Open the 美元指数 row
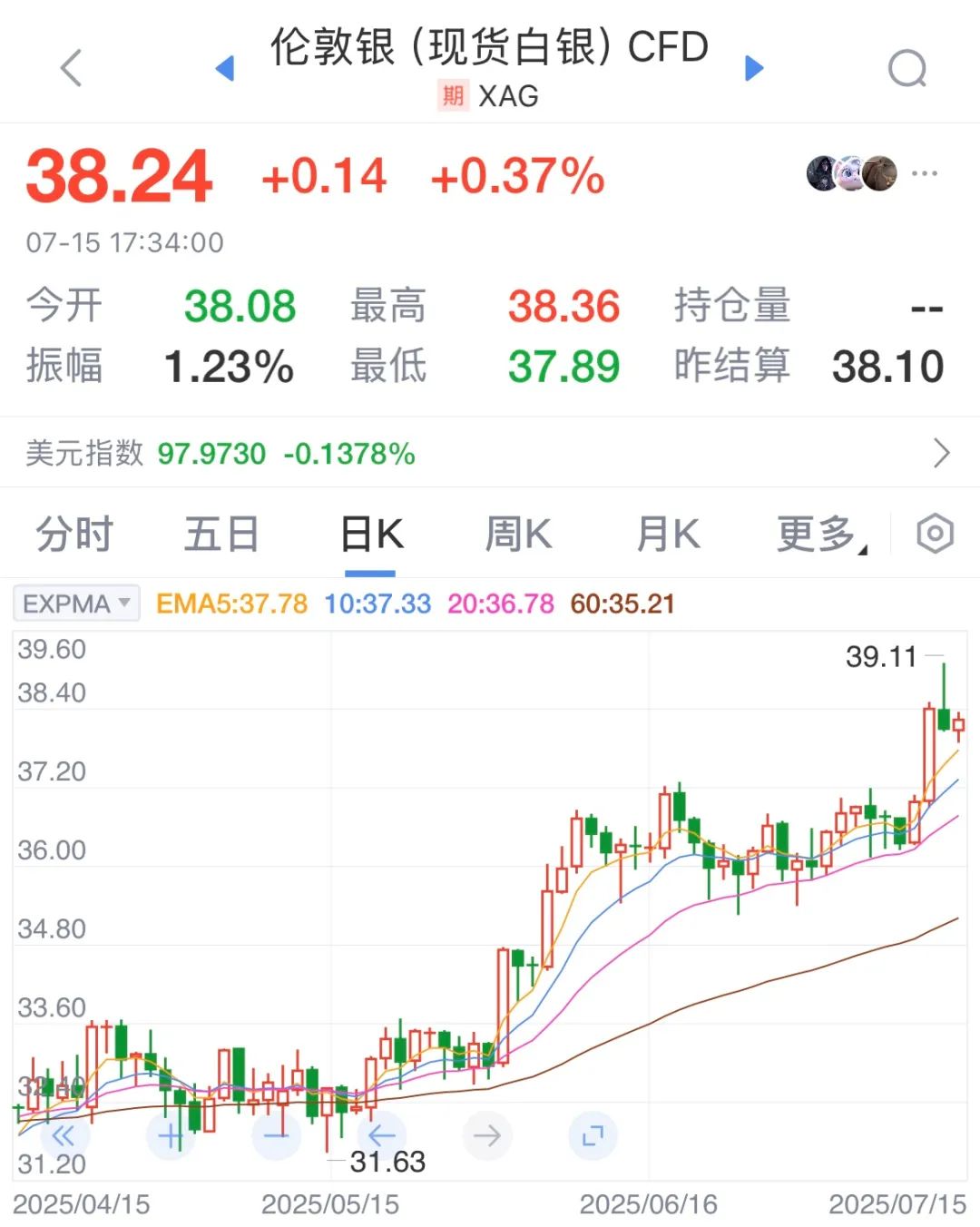The image size is (980, 1227). 490,453
